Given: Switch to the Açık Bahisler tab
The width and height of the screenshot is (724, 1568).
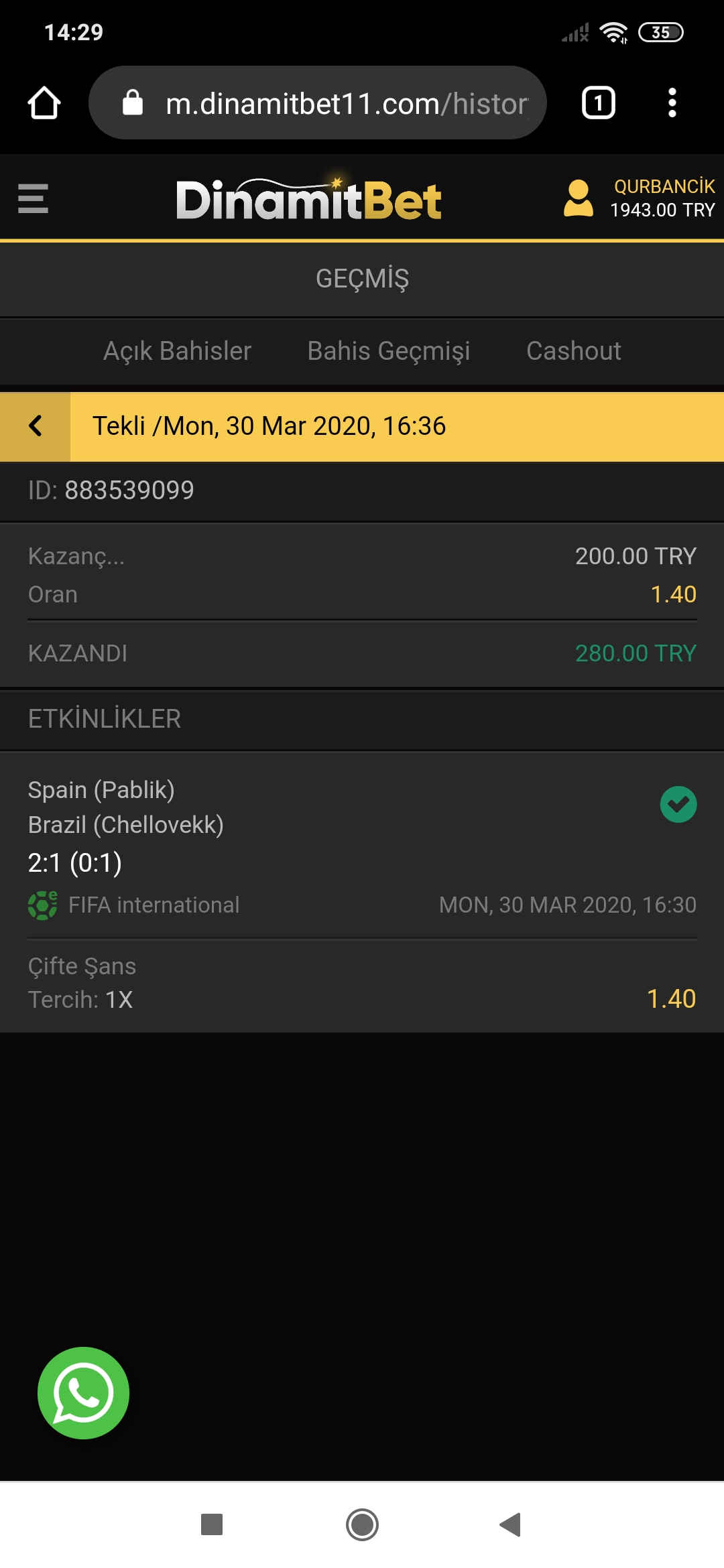Looking at the screenshot, I should pyautogui.click(x=177, y=351).
